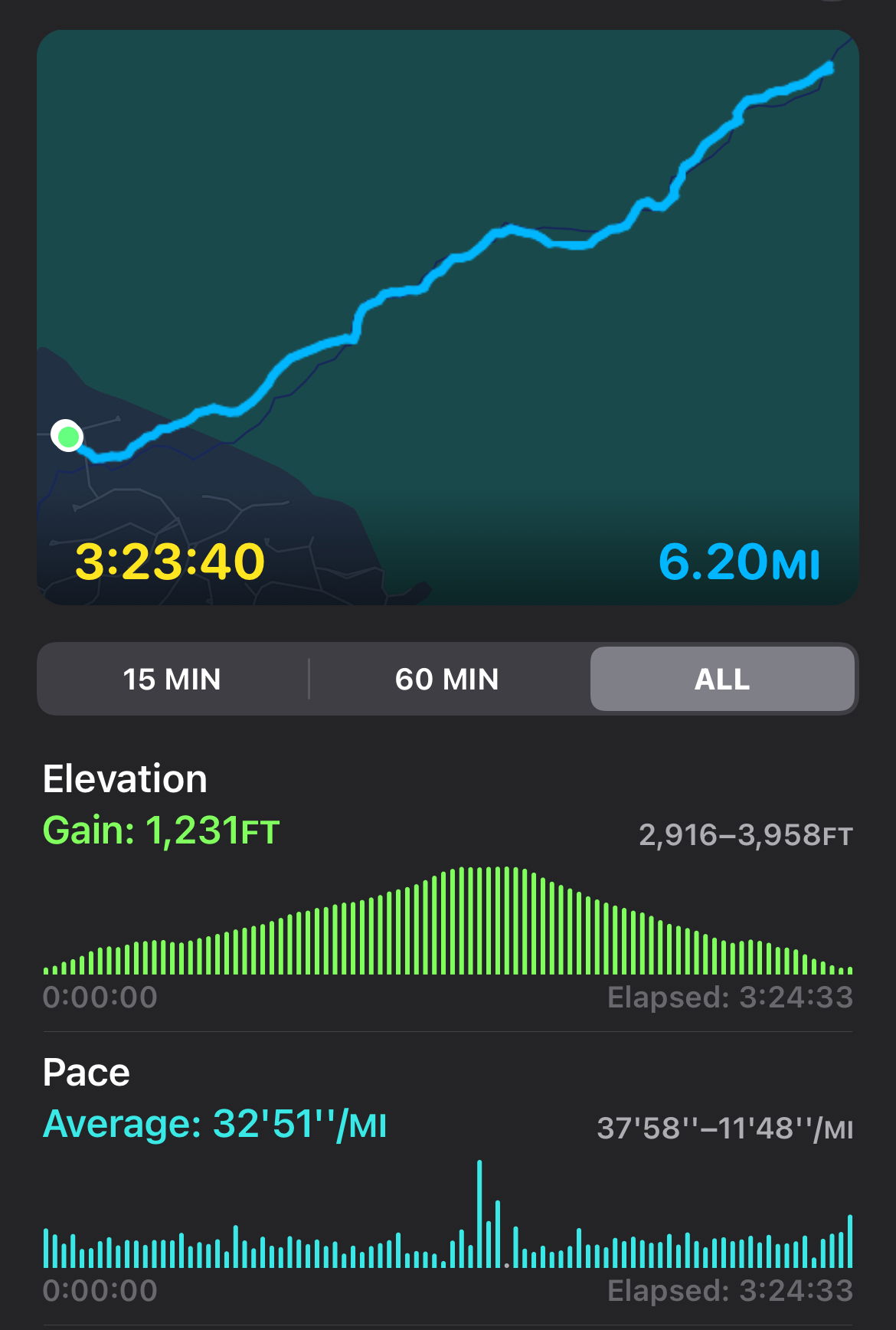Image resolution: width=896 pixels, height=1330 pixels.
Task: Open the workout route map
Action: (x=447, y=306)
